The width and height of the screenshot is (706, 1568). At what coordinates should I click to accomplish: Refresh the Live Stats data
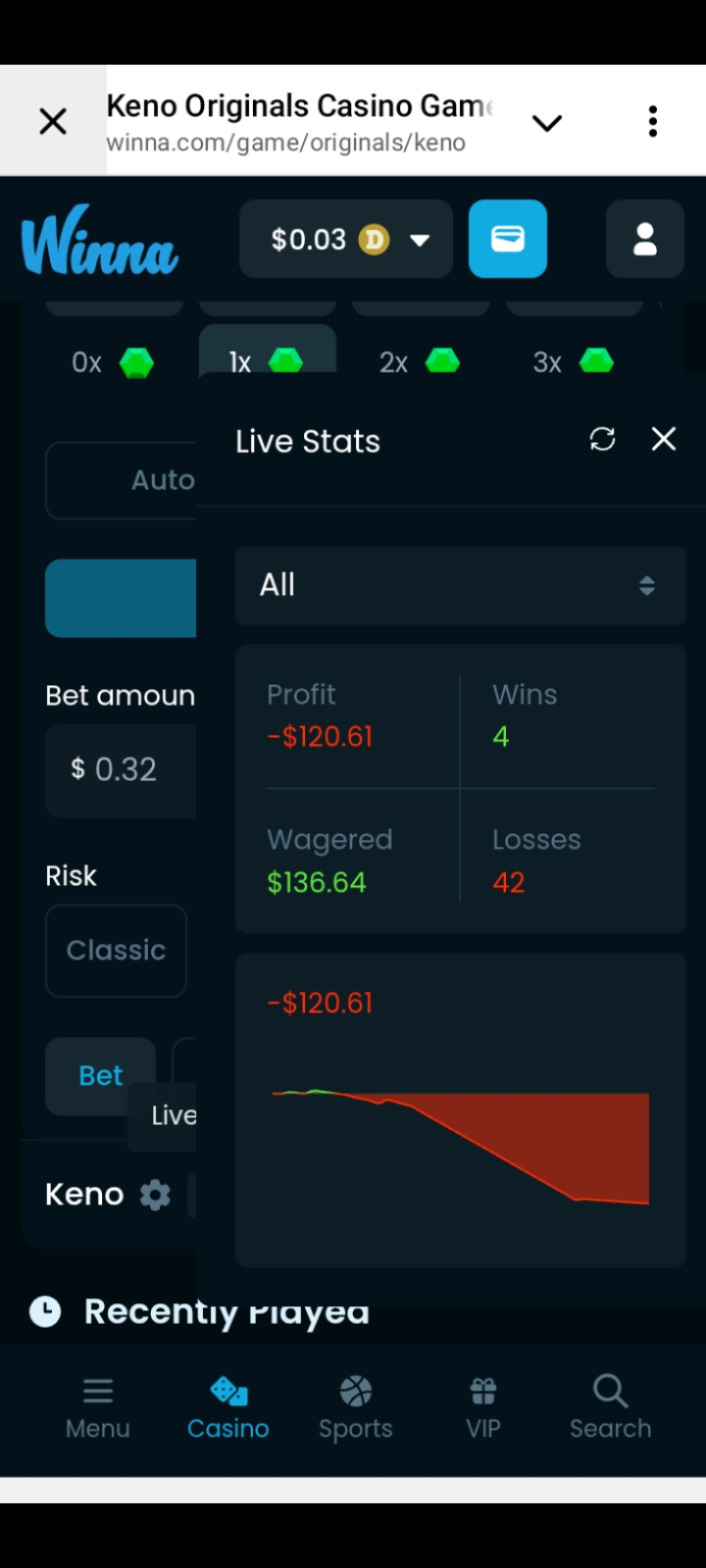click(x=602, y=439)
